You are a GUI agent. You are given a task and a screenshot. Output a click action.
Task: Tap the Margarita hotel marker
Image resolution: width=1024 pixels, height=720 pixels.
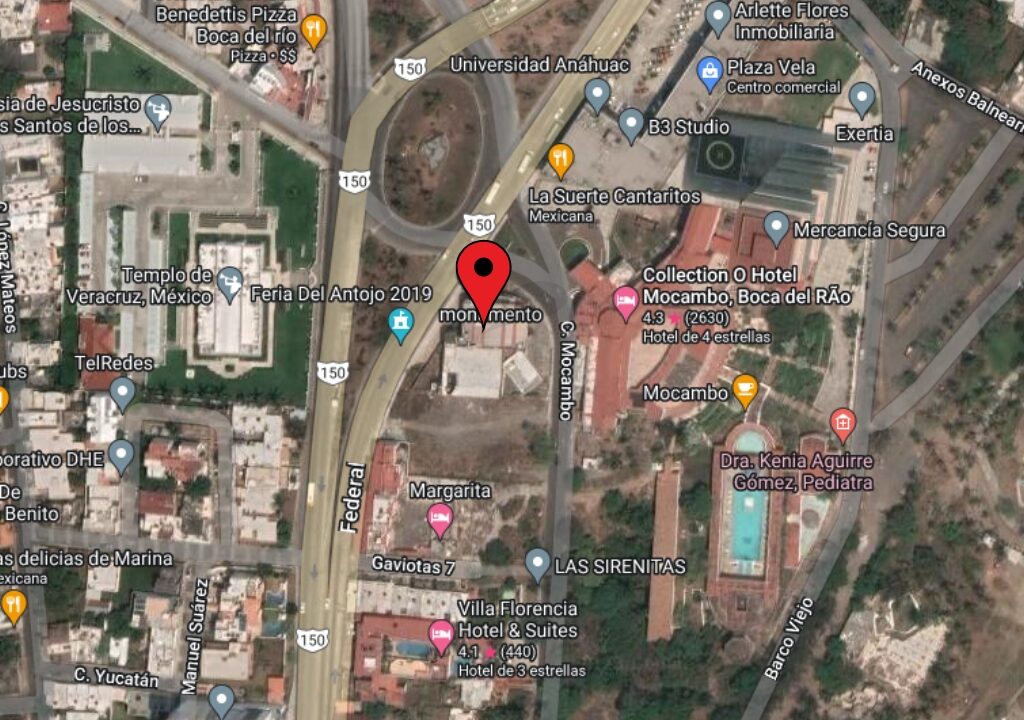coord(440,518)
